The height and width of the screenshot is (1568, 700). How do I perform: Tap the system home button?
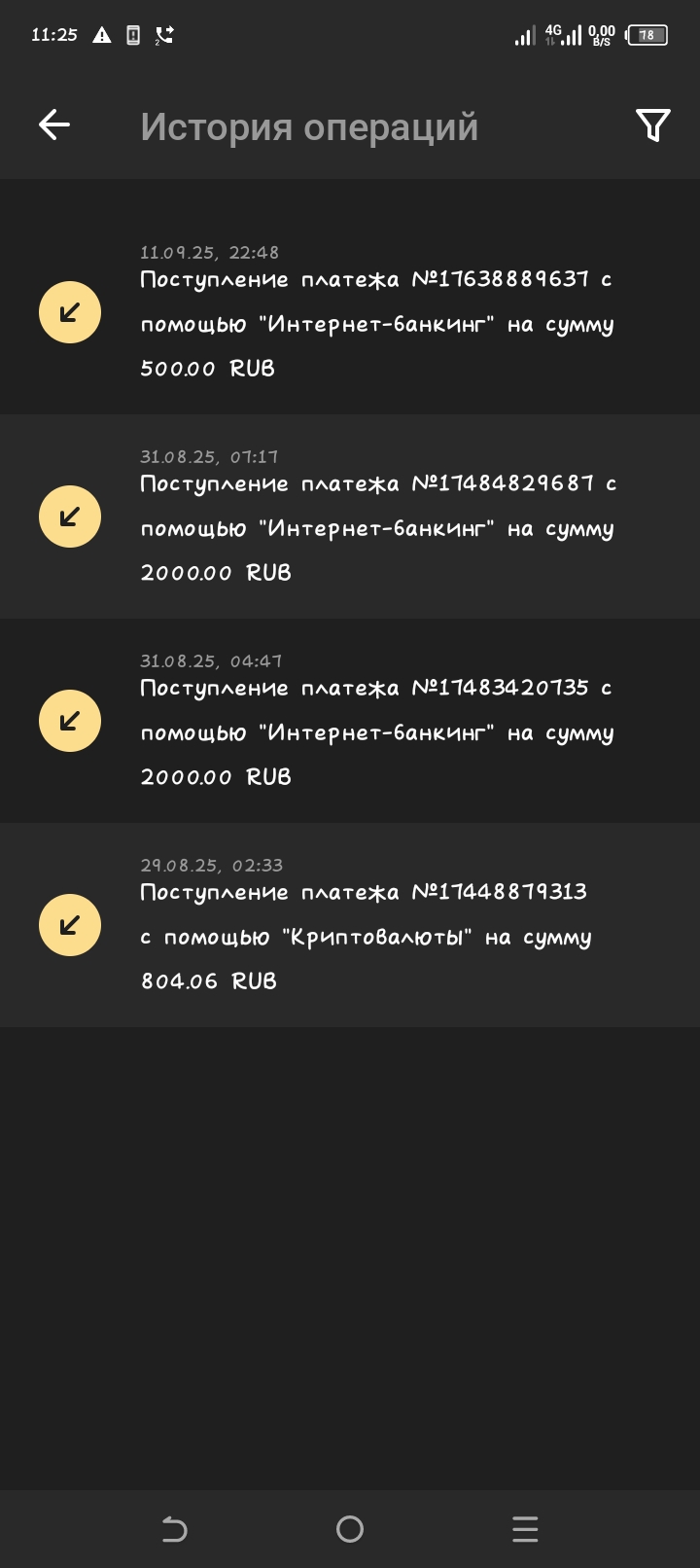[x=350, y=1529]
